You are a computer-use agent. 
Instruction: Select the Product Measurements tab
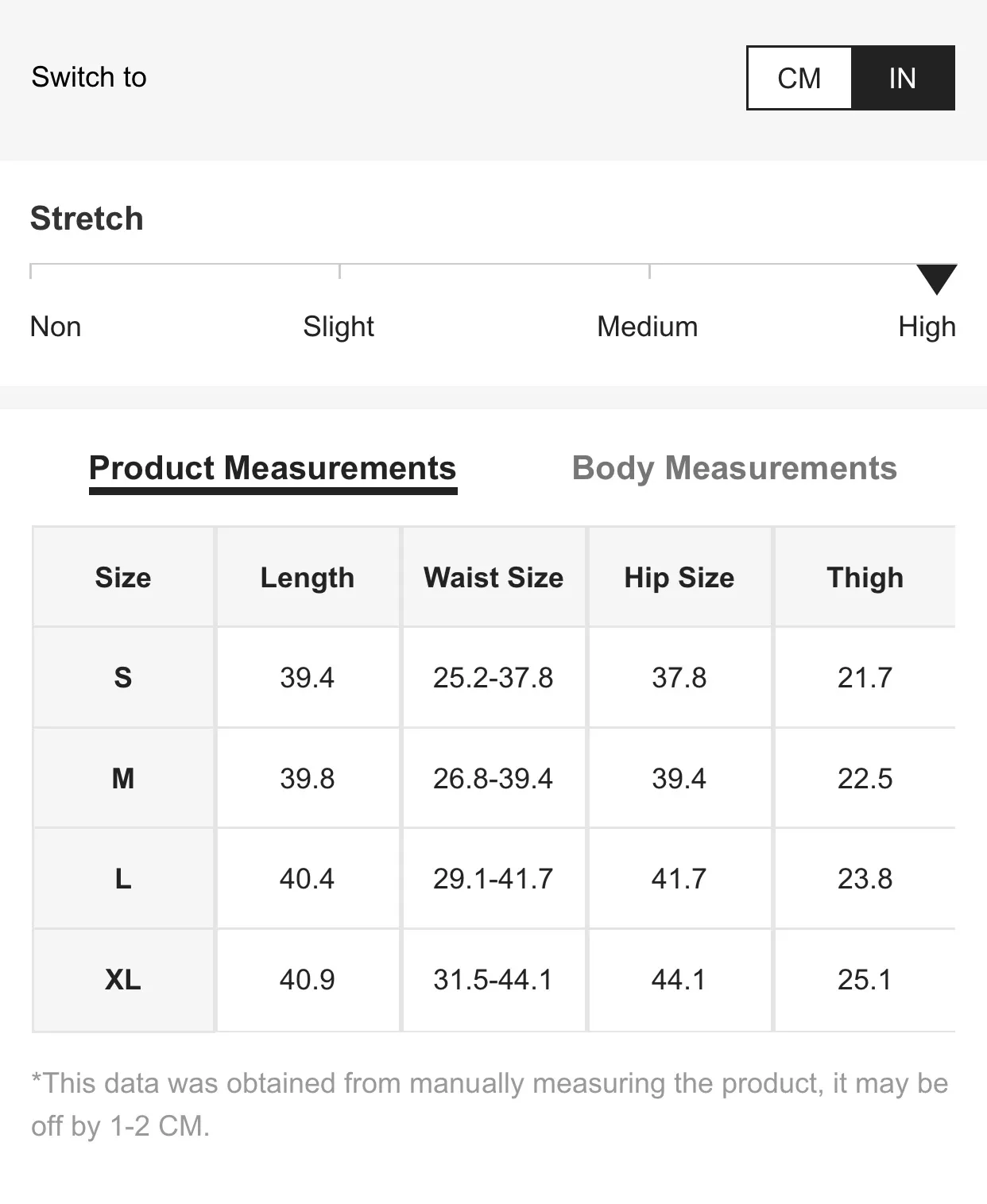click(x=273, y=468)
